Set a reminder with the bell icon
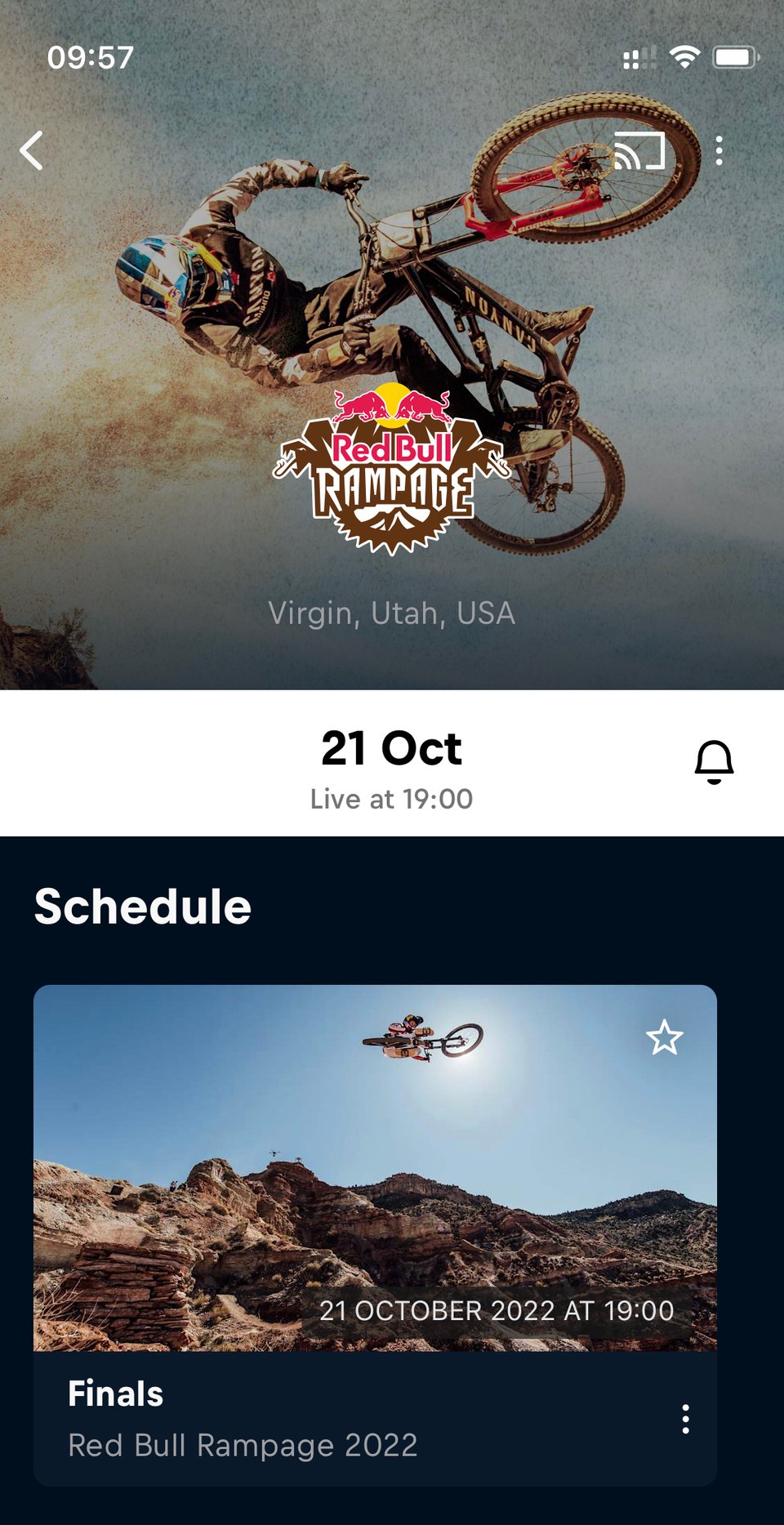The height and width of the screenshot is (1525, 784). coord(714,762)
